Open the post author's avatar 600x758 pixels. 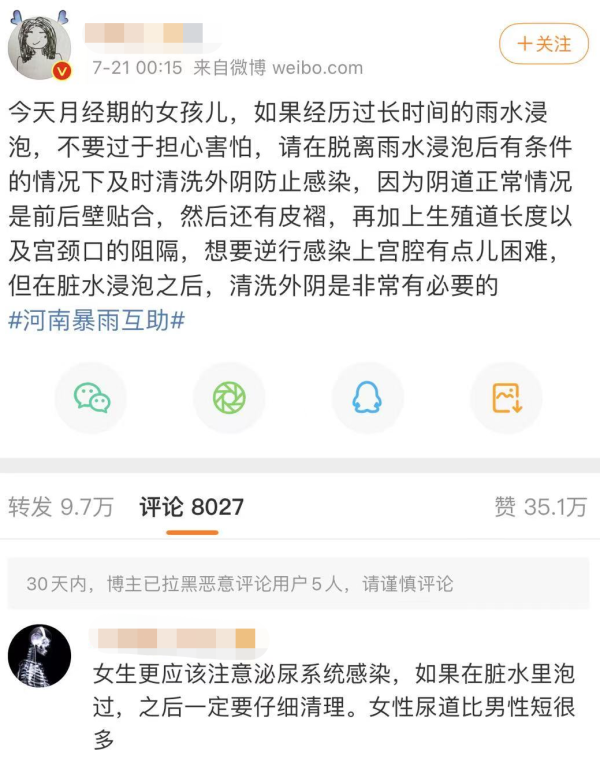(x=40, y=45)
